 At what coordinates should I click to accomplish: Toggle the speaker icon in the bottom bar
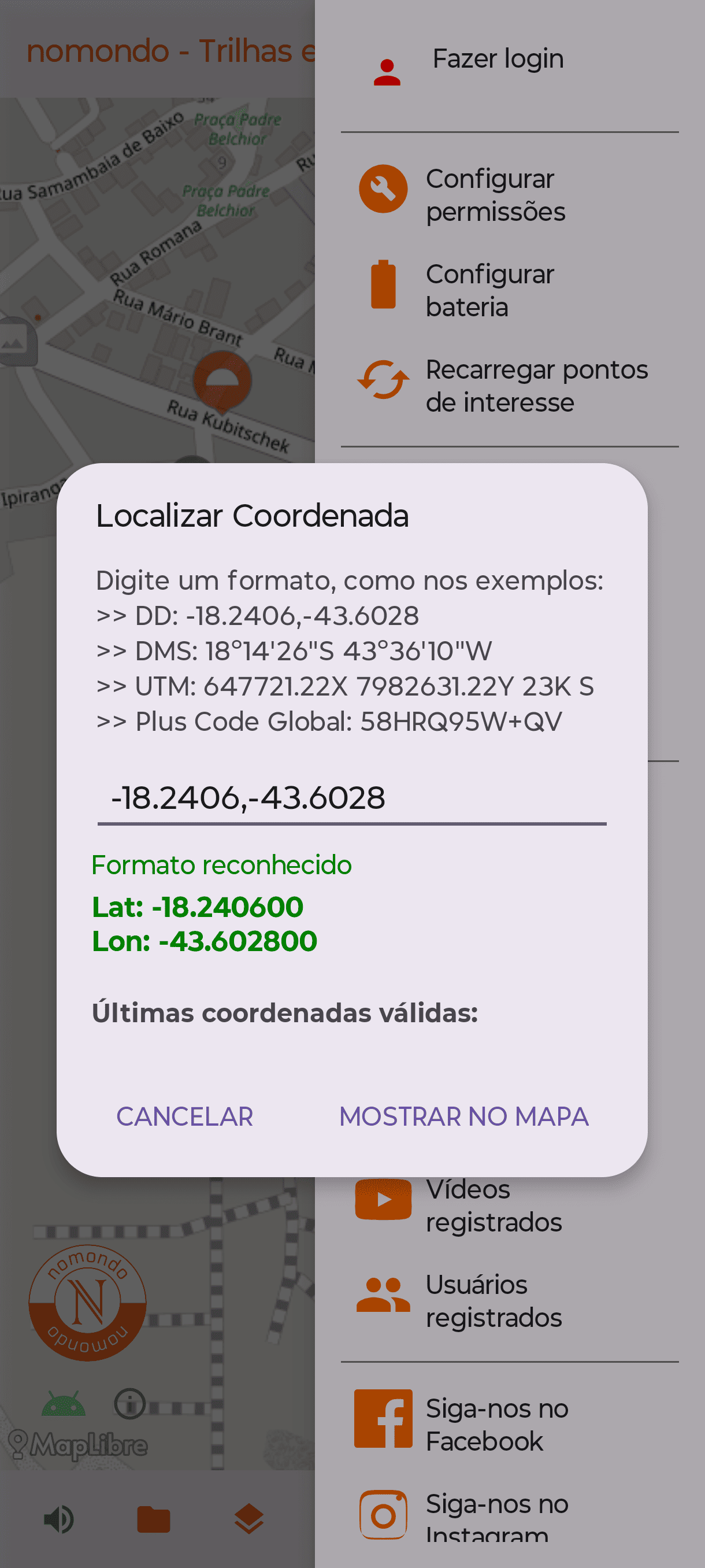[x=57, y=1520]
